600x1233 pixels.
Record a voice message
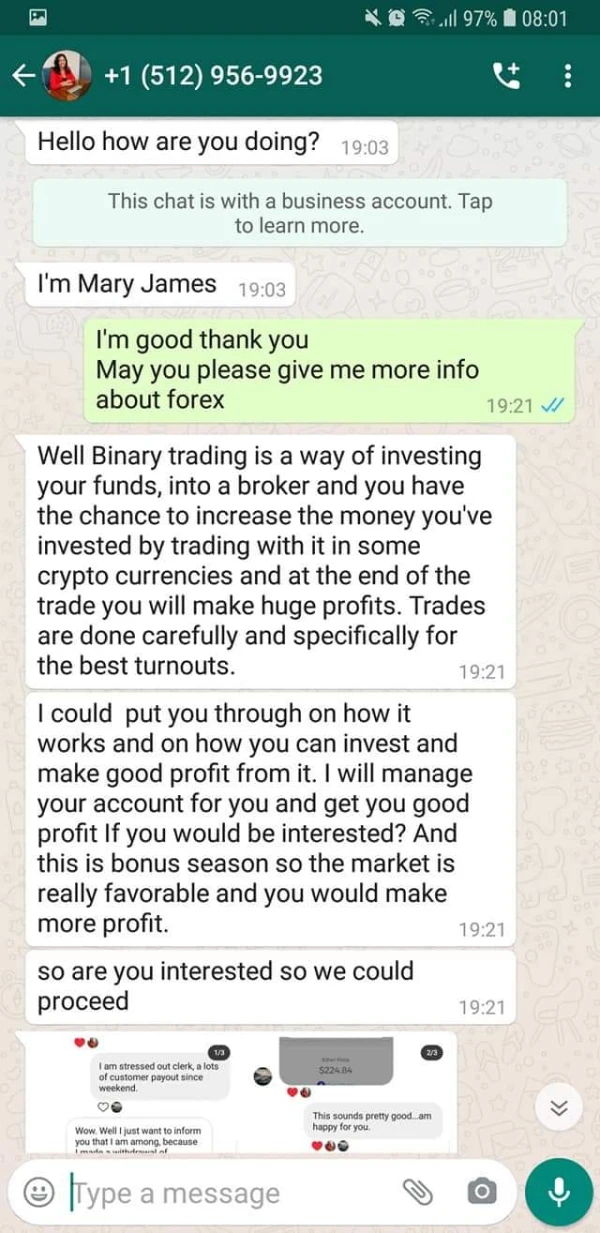coord(559,1192)
